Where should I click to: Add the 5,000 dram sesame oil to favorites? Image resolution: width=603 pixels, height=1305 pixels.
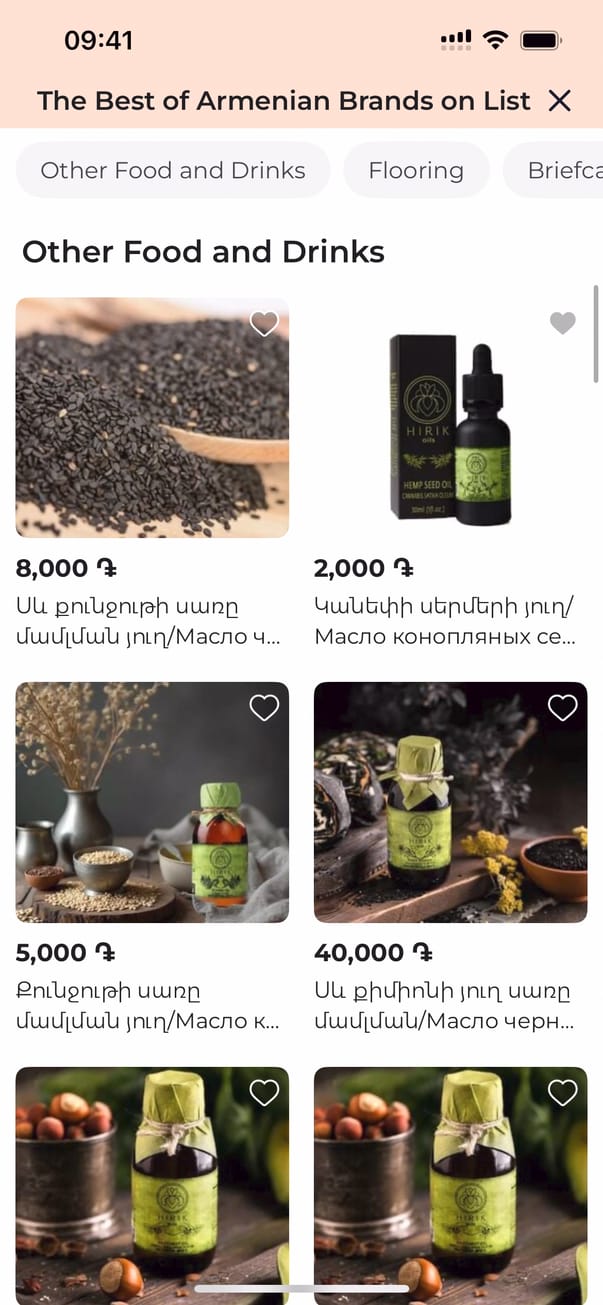(x=264, y=708)
